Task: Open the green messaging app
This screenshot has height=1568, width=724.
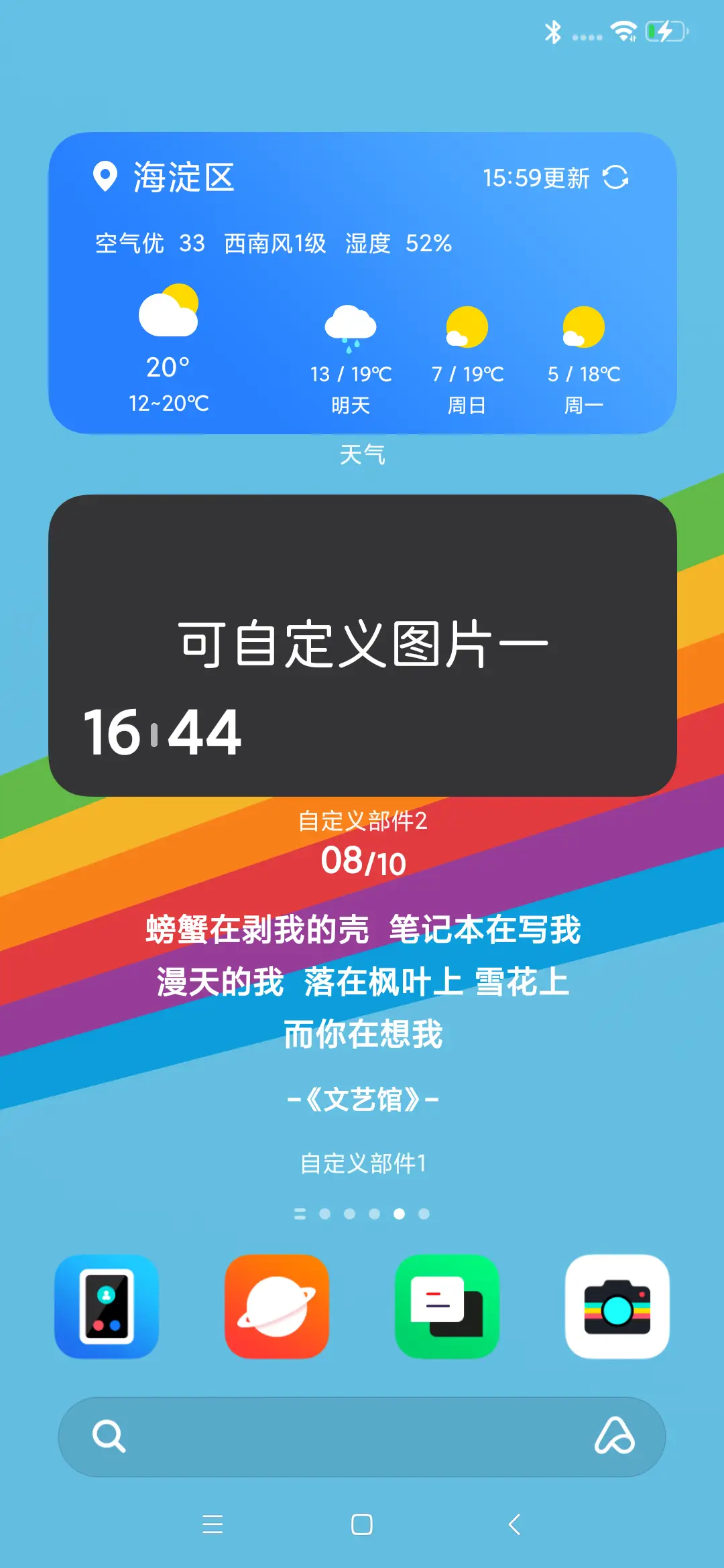Action: [x=447, y=1307]
